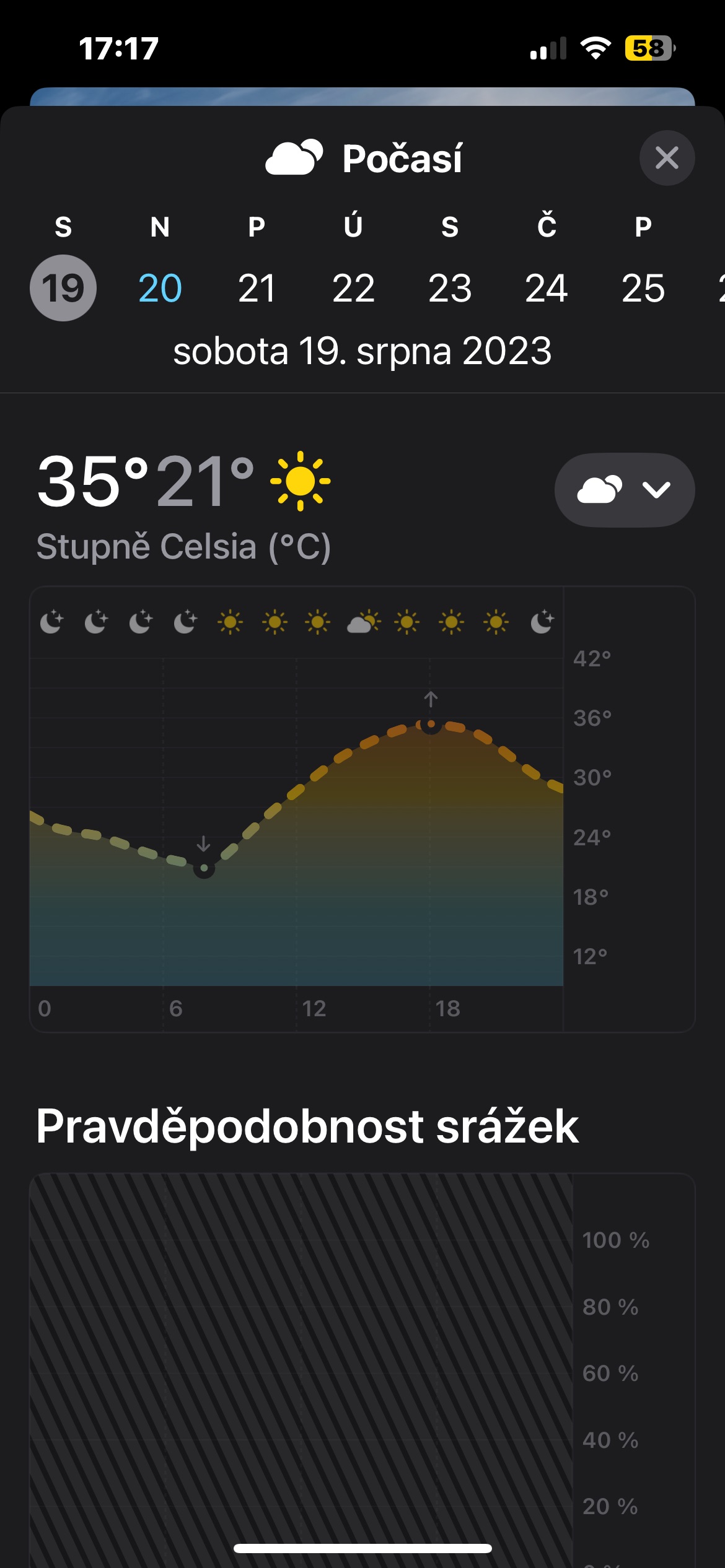
Task: Show Wednesday the 23rd forecast
Action: [450, 288]
